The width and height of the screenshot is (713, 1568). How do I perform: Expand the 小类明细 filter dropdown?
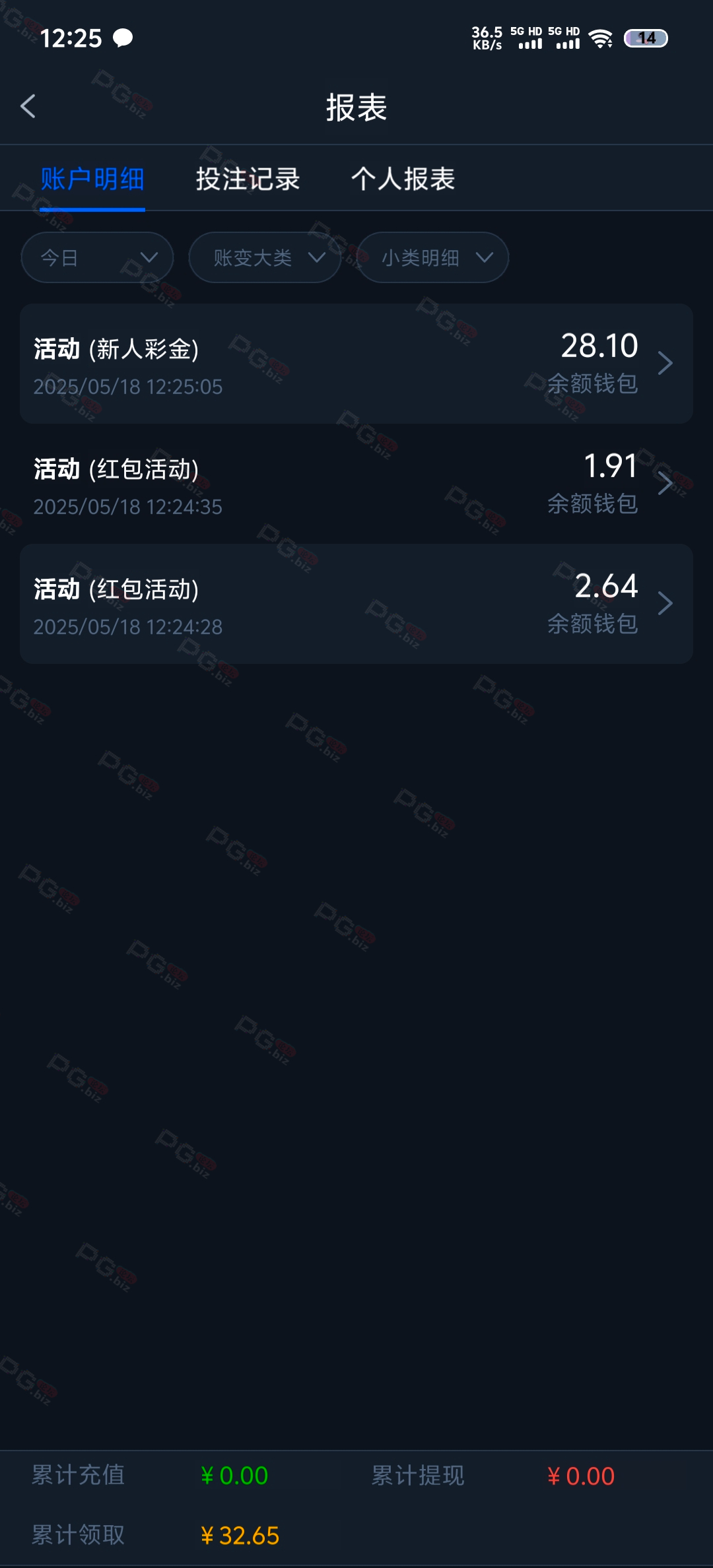coord(432,257)
